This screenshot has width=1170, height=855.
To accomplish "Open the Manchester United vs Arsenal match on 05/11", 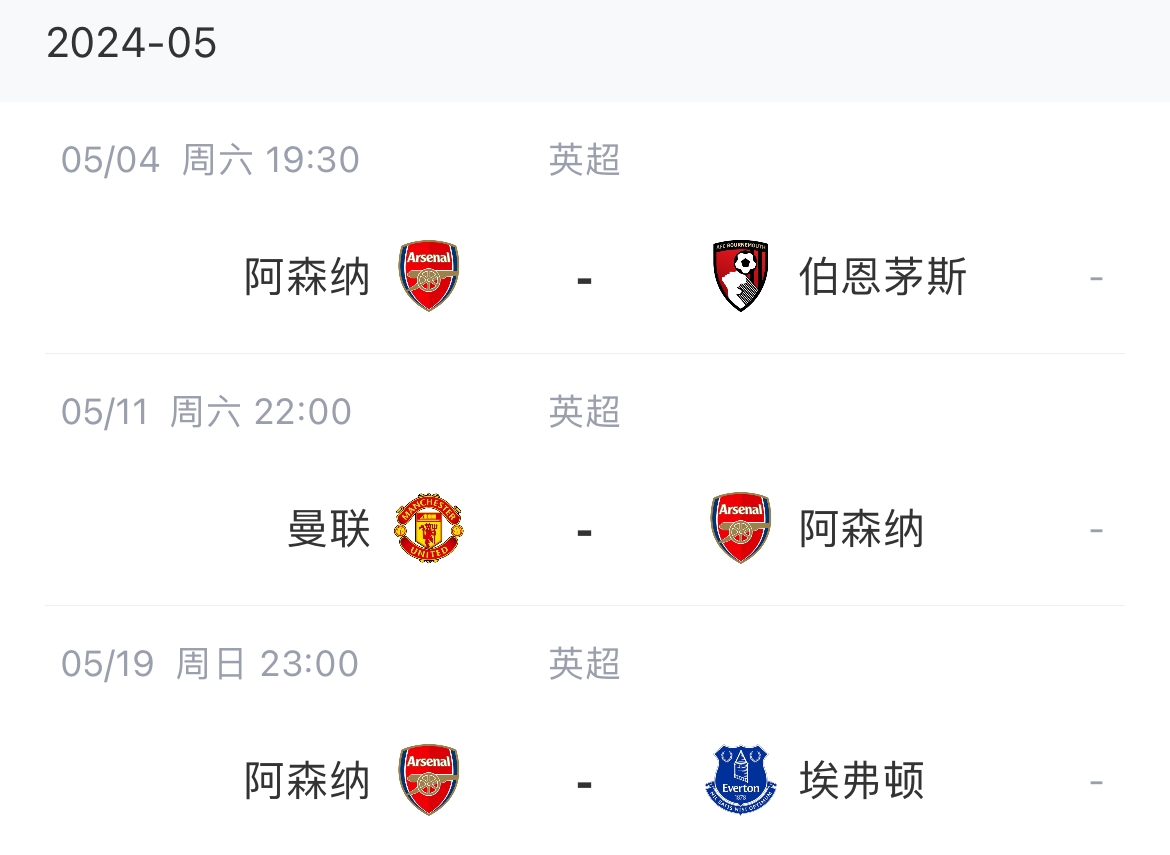I will coord(584,529).
